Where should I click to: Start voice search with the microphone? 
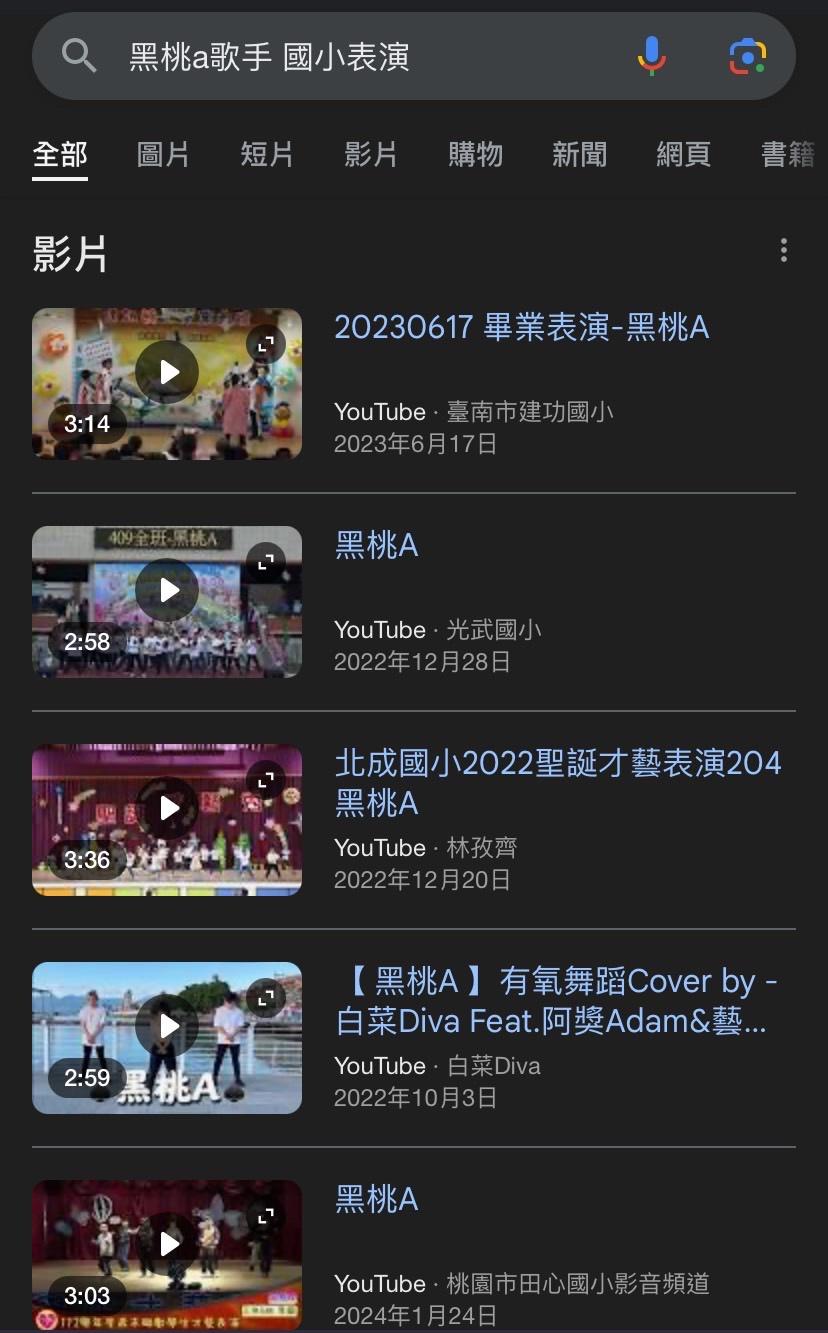coord(651,56)
